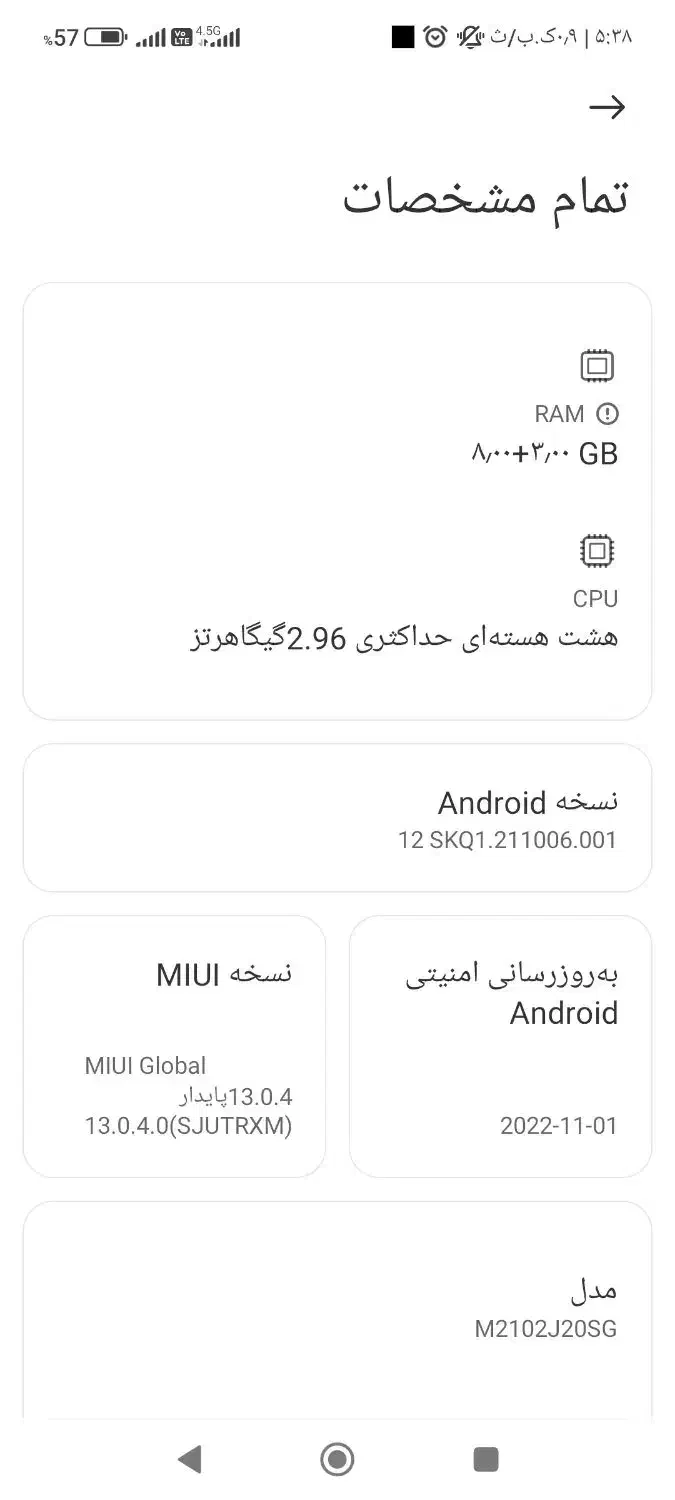675x1500 pixels.
Task: Go back using the top arrow
Action: tap(606, 108)
